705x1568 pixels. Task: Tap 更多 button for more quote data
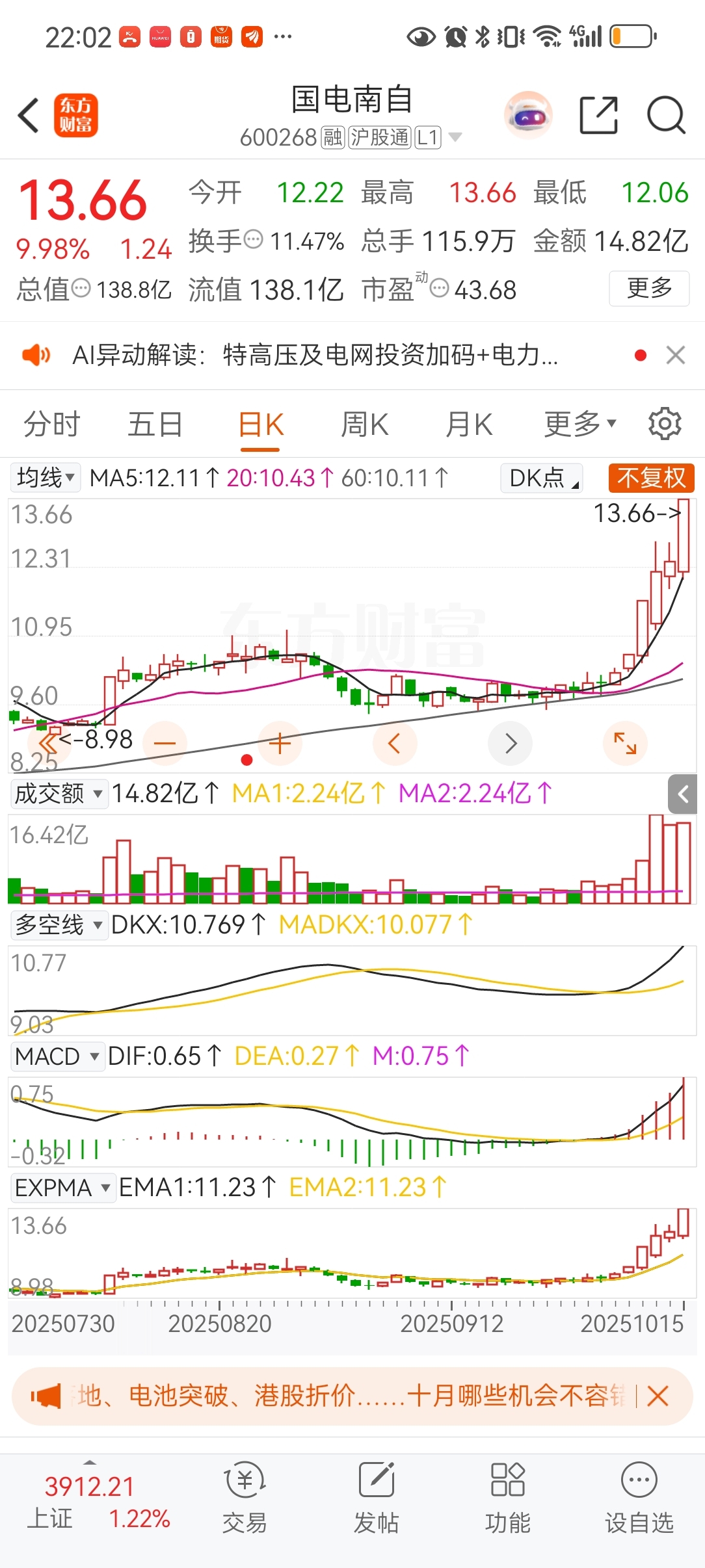click(648, 288)
